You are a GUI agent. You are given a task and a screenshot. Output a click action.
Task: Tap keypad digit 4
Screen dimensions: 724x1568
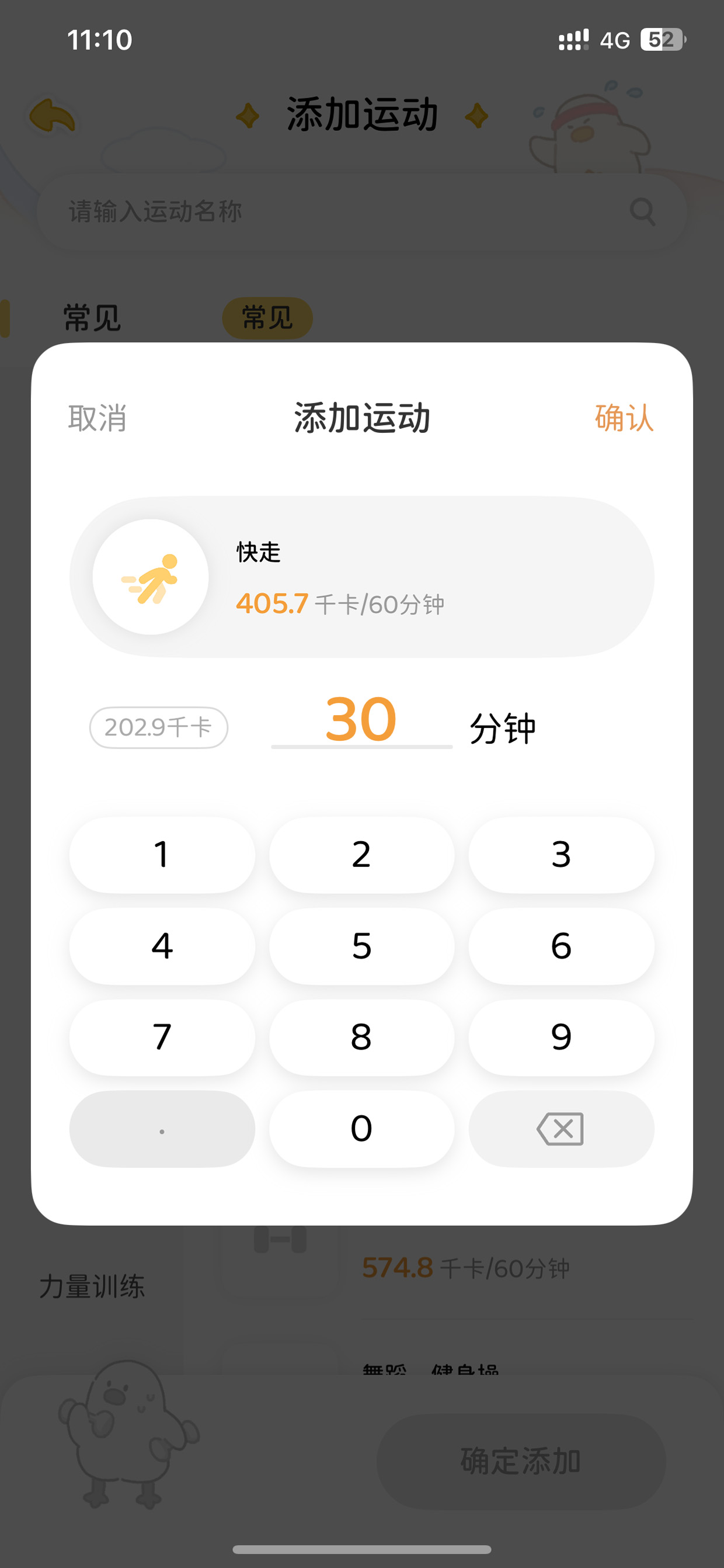coord(162,946)
